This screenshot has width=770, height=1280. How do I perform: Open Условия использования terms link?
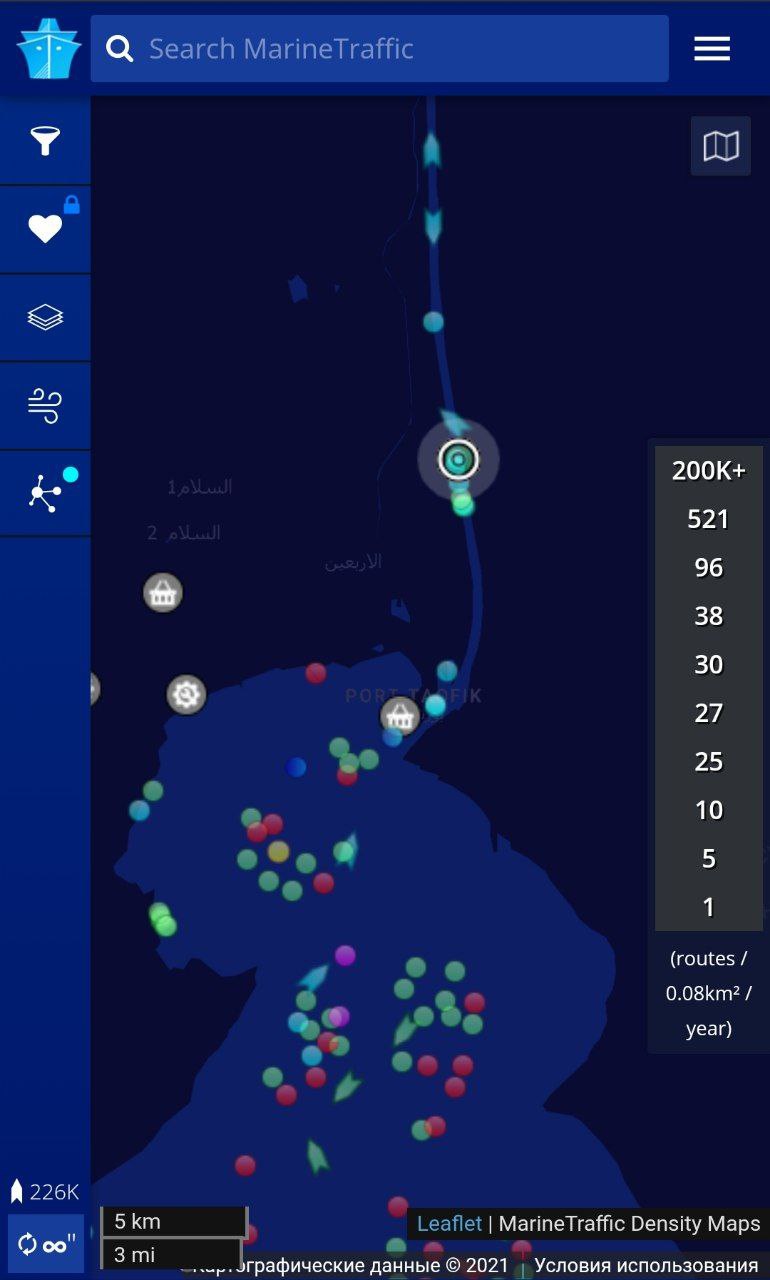(x=645, y=1265)
